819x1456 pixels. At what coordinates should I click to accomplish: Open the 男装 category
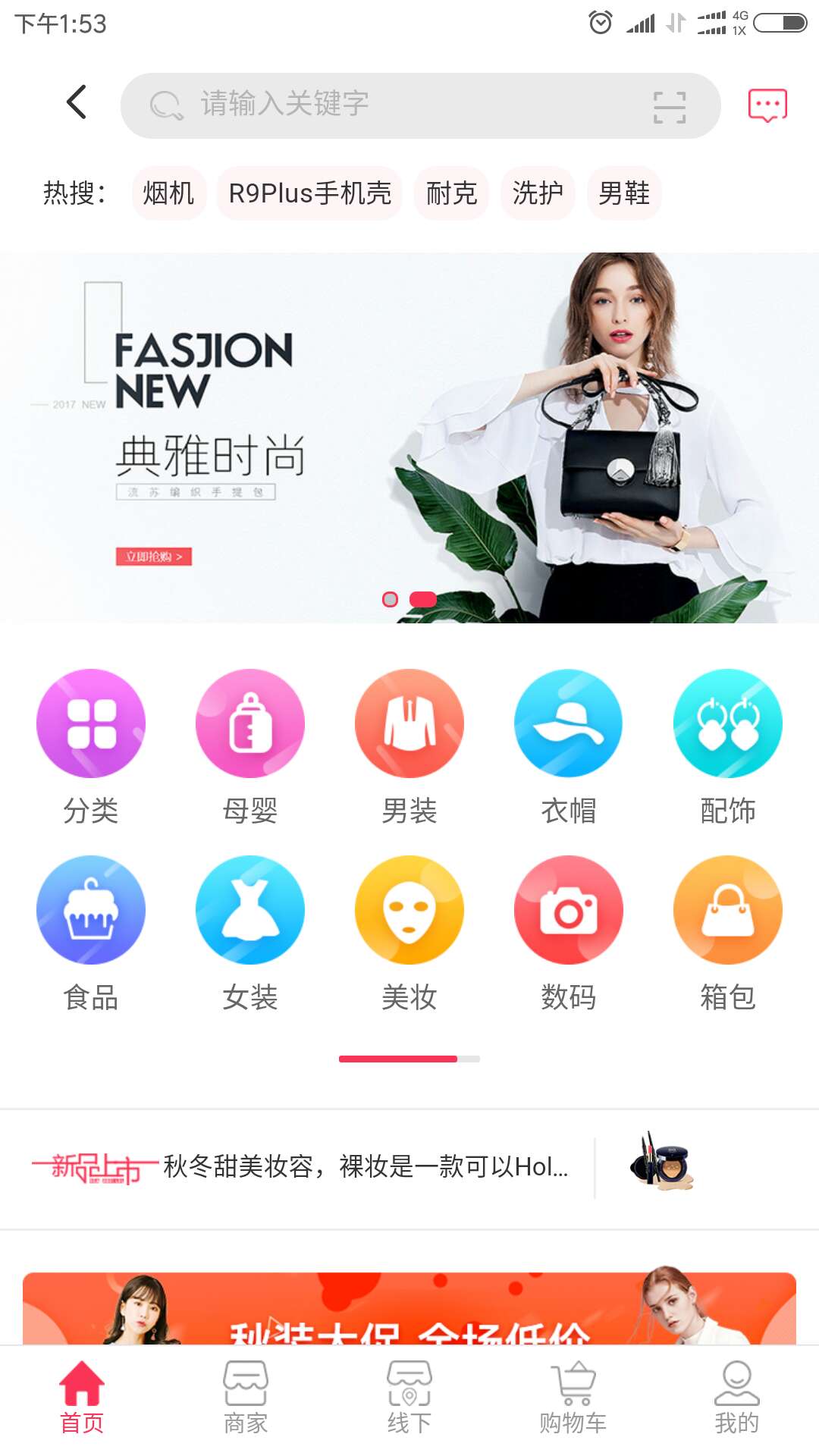coord(409,747)
